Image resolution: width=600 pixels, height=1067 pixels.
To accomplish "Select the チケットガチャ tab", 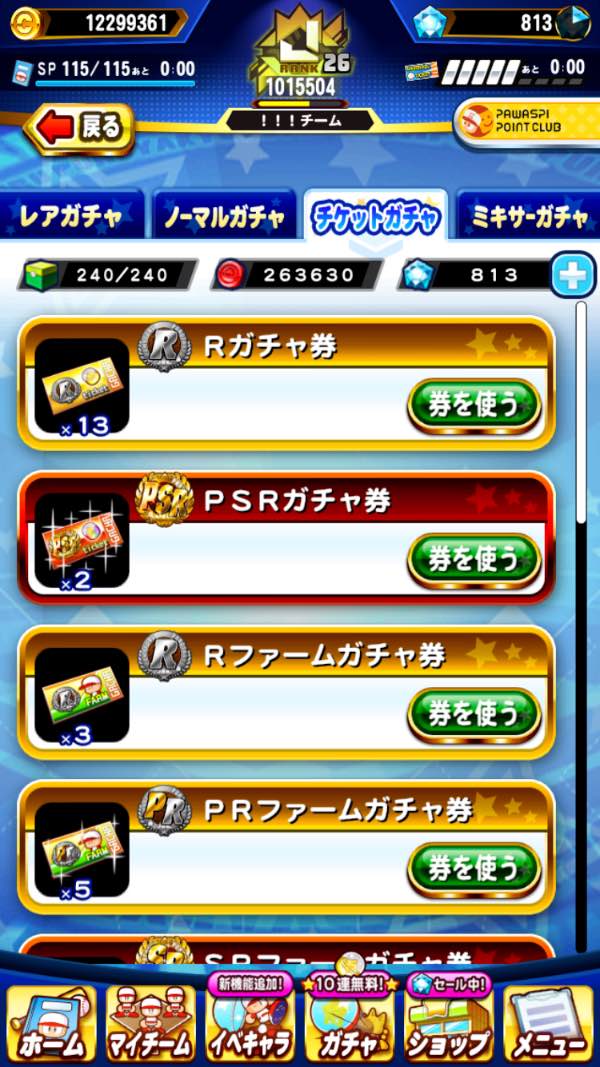I will pos(376,216).
